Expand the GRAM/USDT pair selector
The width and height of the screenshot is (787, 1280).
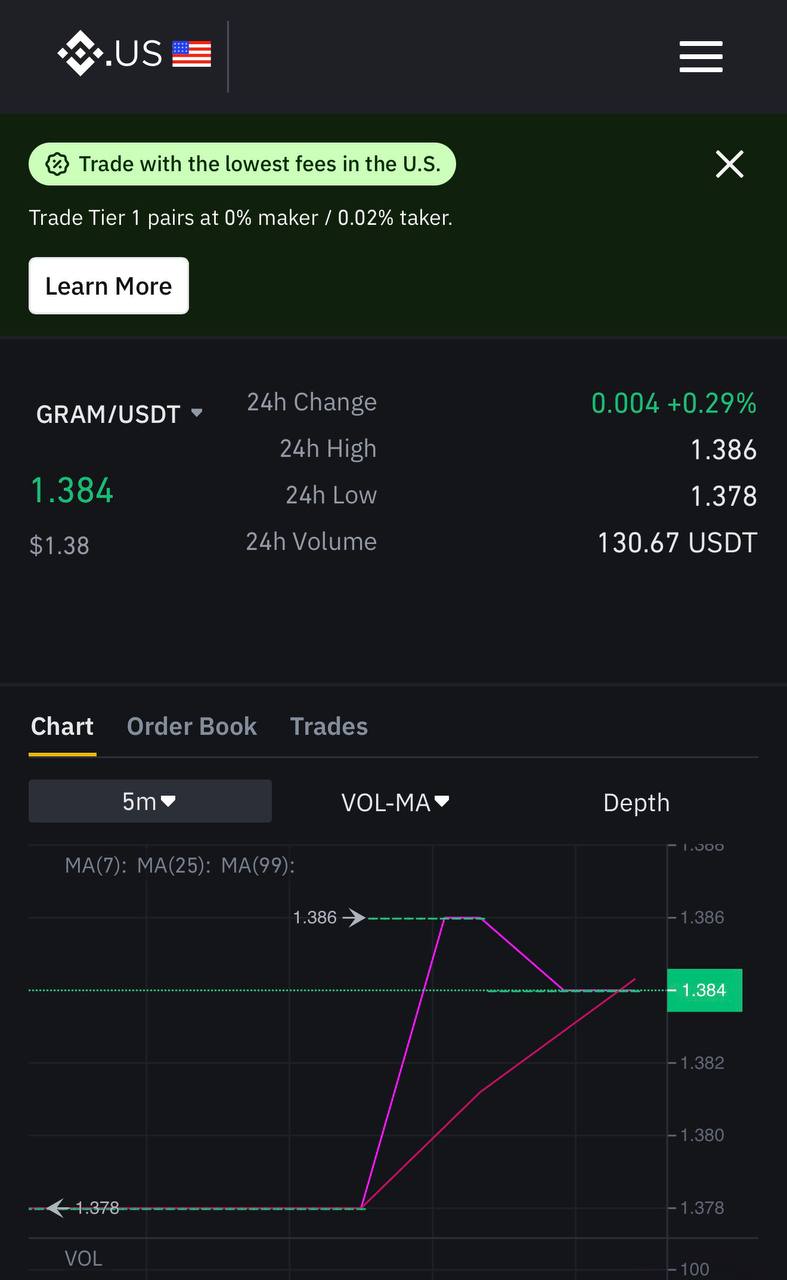point(119,414)
